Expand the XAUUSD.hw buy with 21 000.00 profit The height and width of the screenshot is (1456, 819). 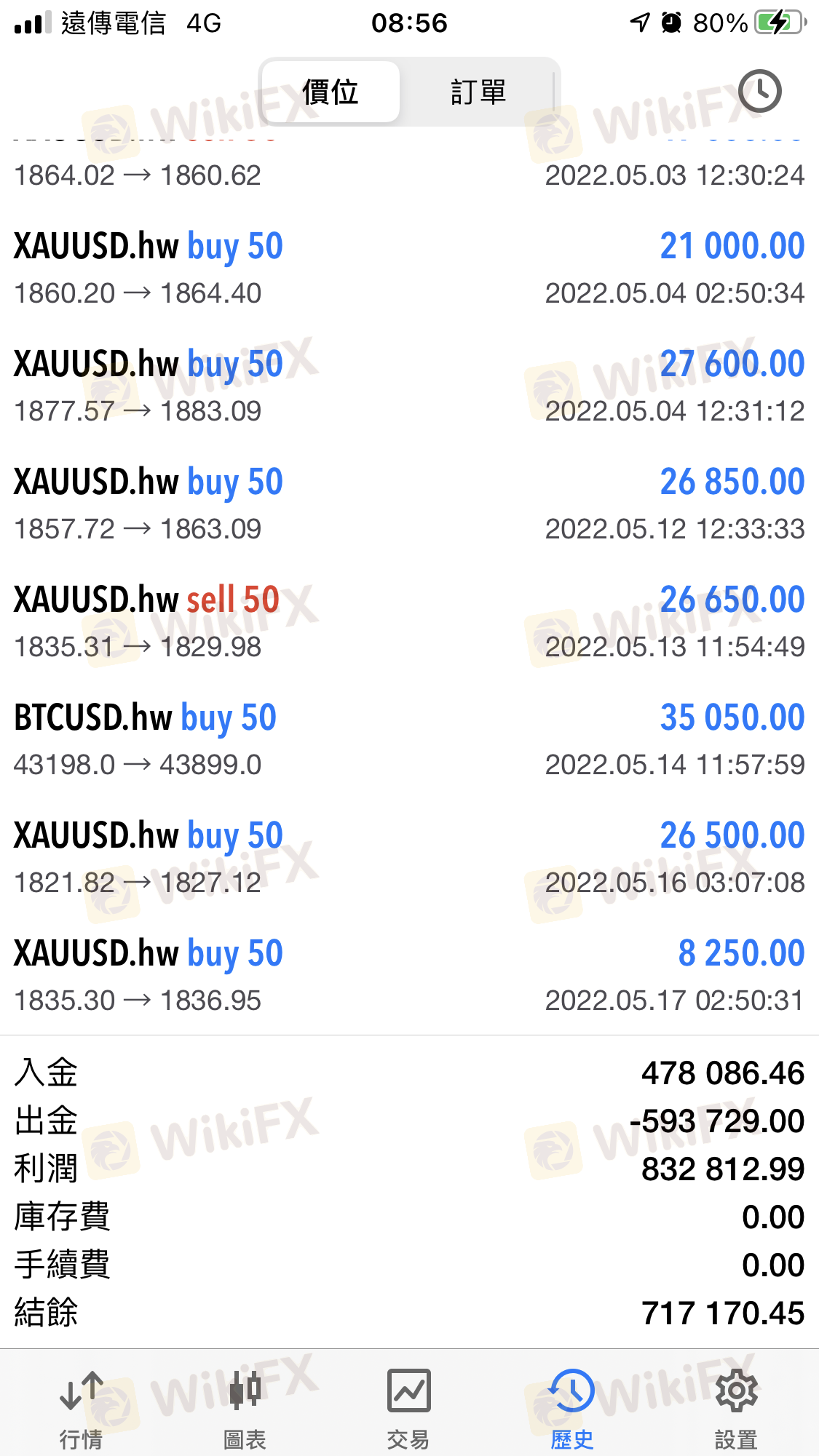(x=409, y=268)
